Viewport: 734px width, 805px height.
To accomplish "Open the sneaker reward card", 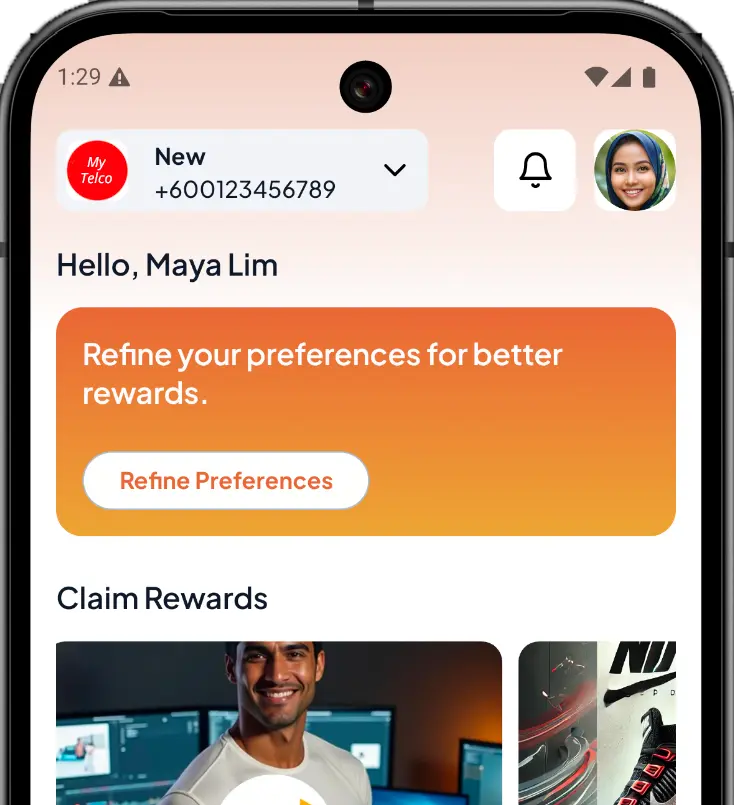I will [597, 722].
